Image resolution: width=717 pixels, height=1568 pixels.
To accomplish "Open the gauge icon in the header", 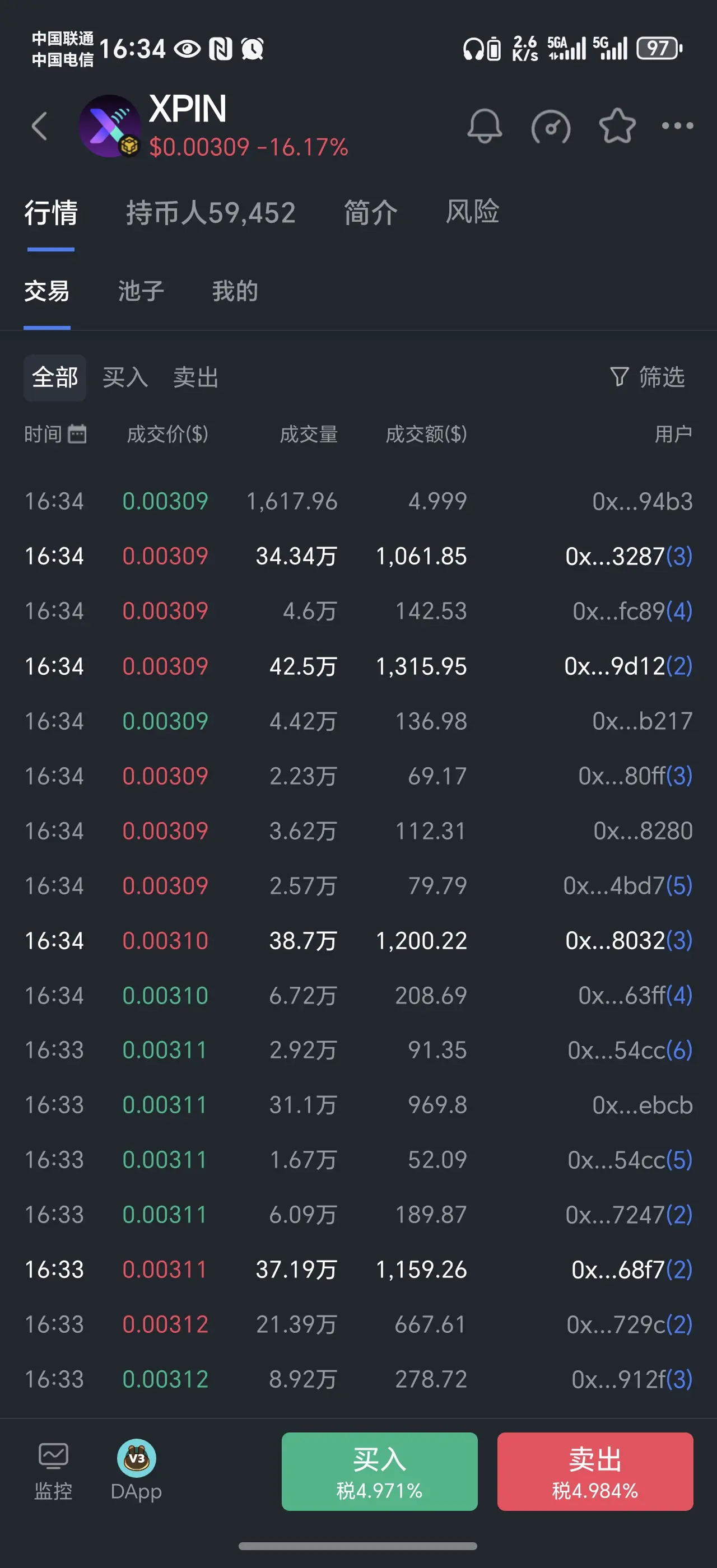I will 551,127.
